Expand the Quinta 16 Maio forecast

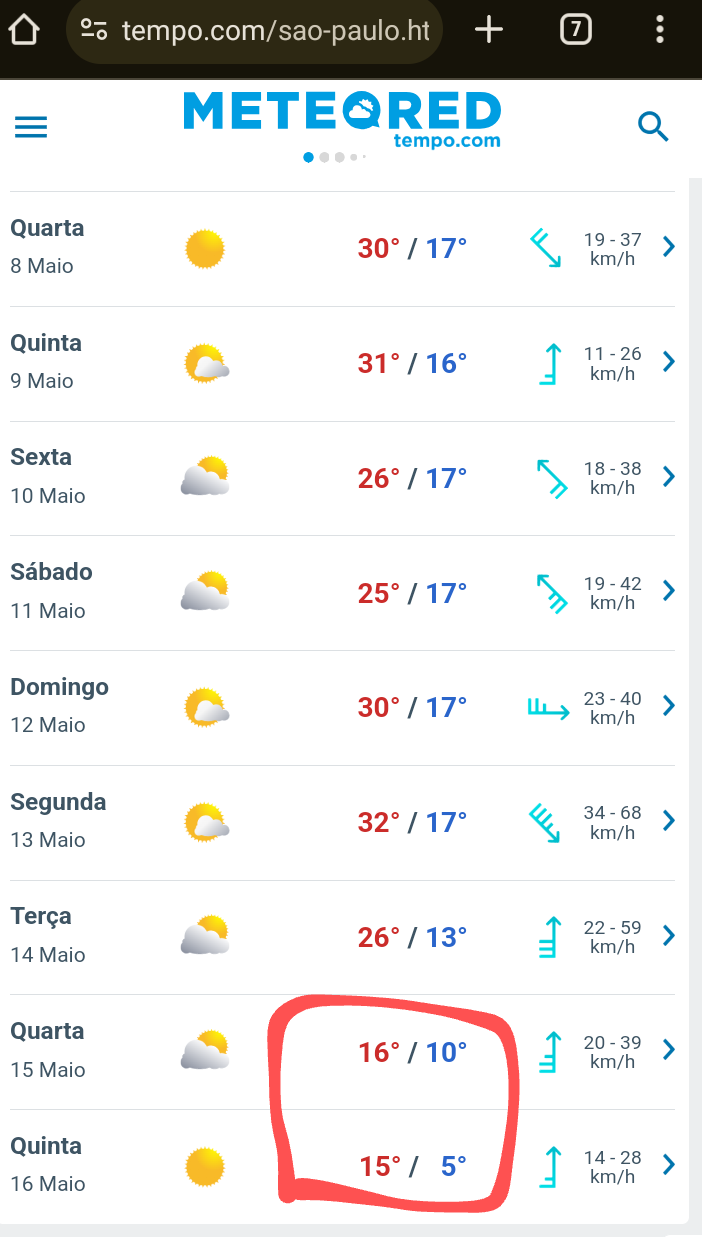point(345,1167)
